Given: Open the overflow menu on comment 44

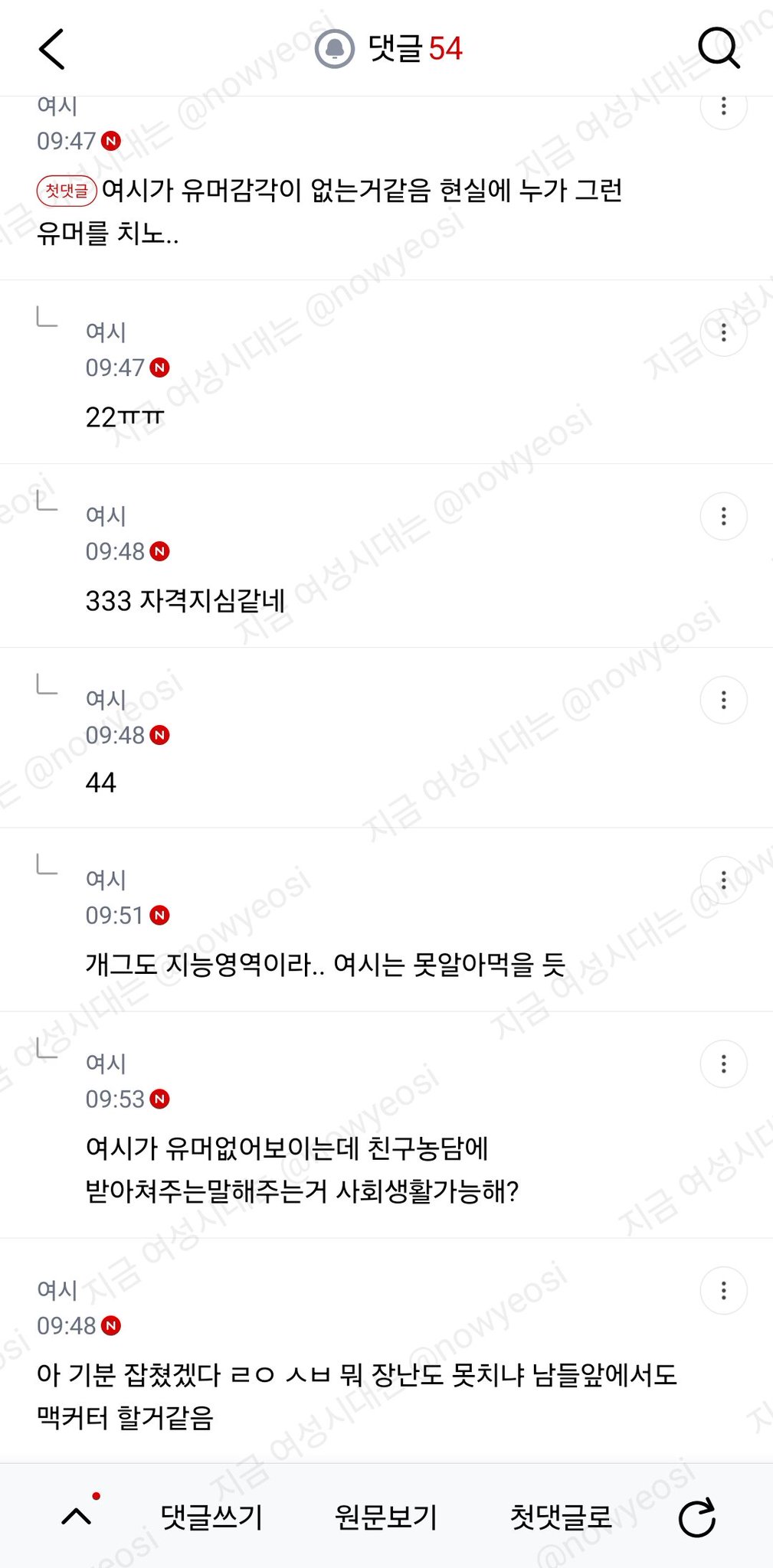Looking at the screenshot, I should click(x=723, y=700).
